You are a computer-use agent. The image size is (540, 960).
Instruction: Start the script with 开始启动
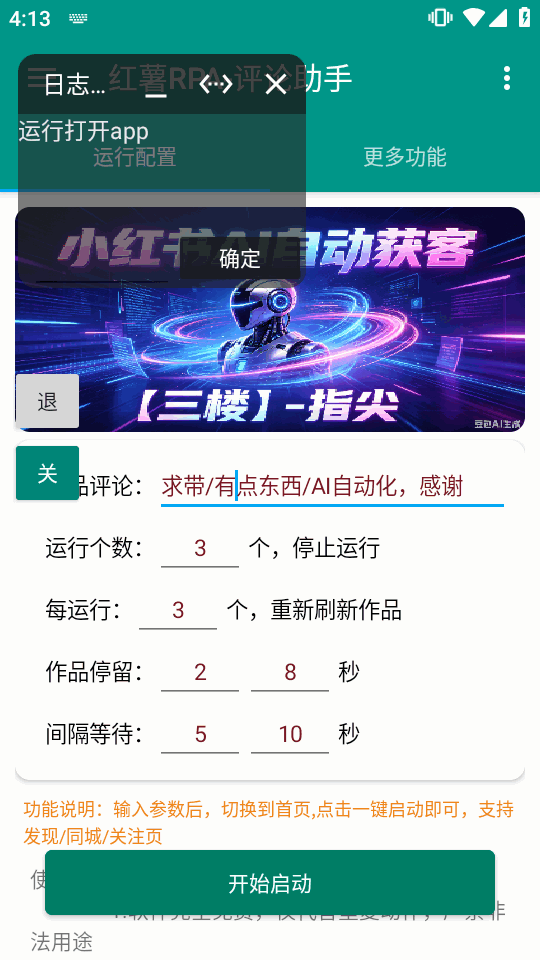click(x=270, y=883)
